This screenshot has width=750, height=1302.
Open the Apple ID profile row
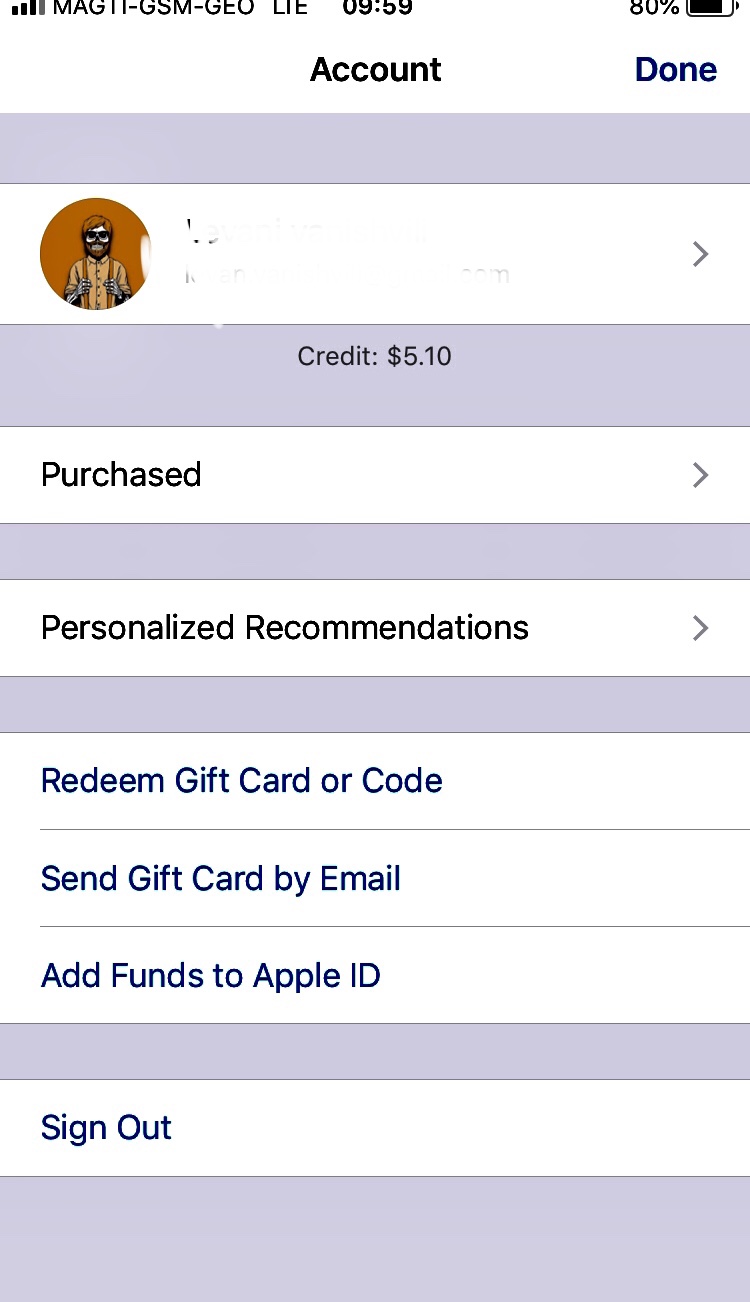coord(375,254)
